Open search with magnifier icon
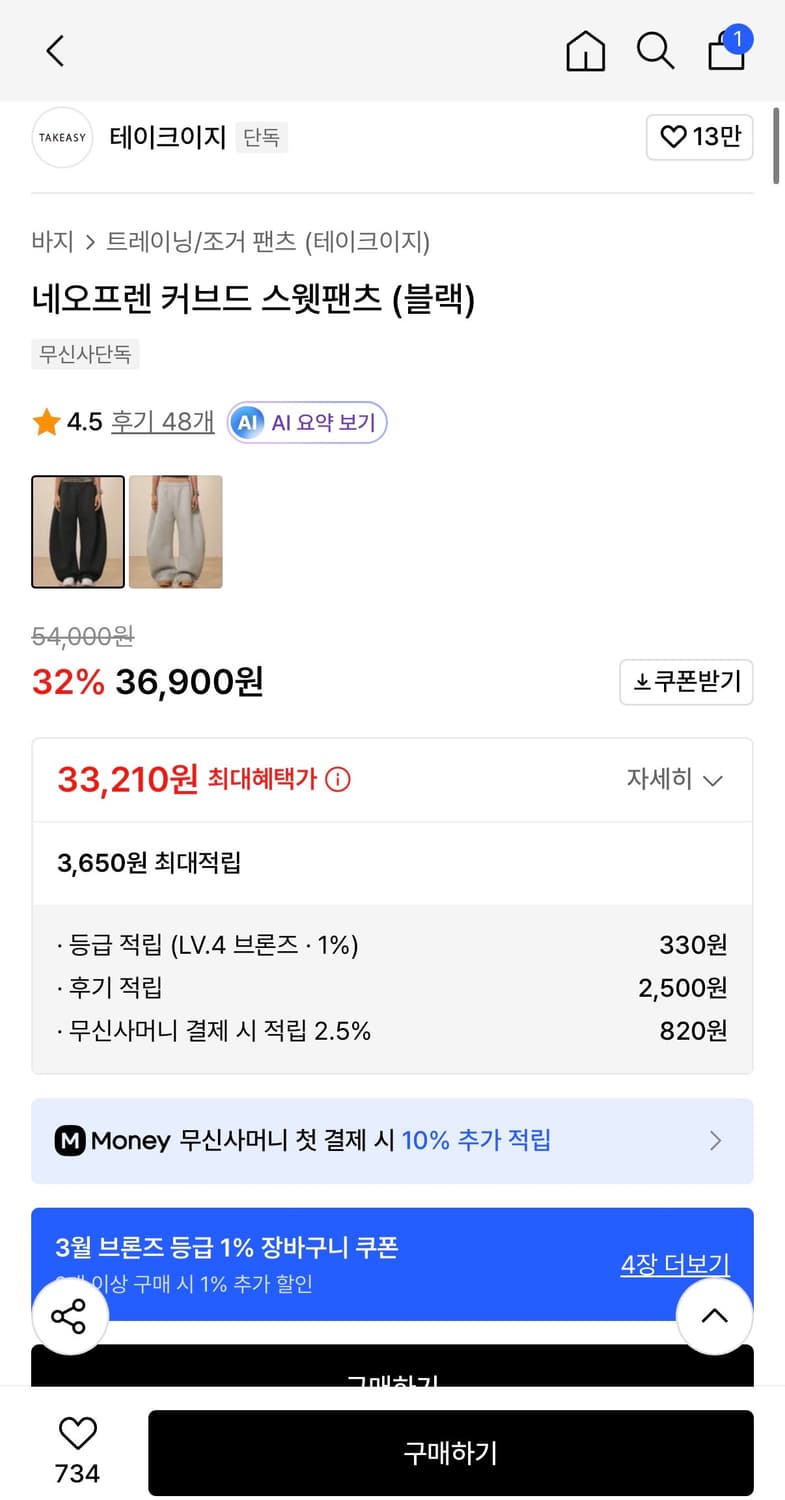 (656, 51)
